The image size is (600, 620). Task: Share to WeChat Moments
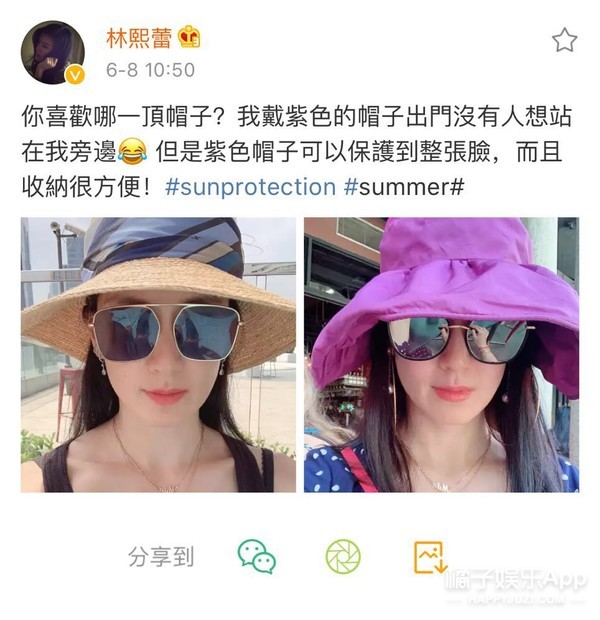pyautogui.click(x=343, y=557)
